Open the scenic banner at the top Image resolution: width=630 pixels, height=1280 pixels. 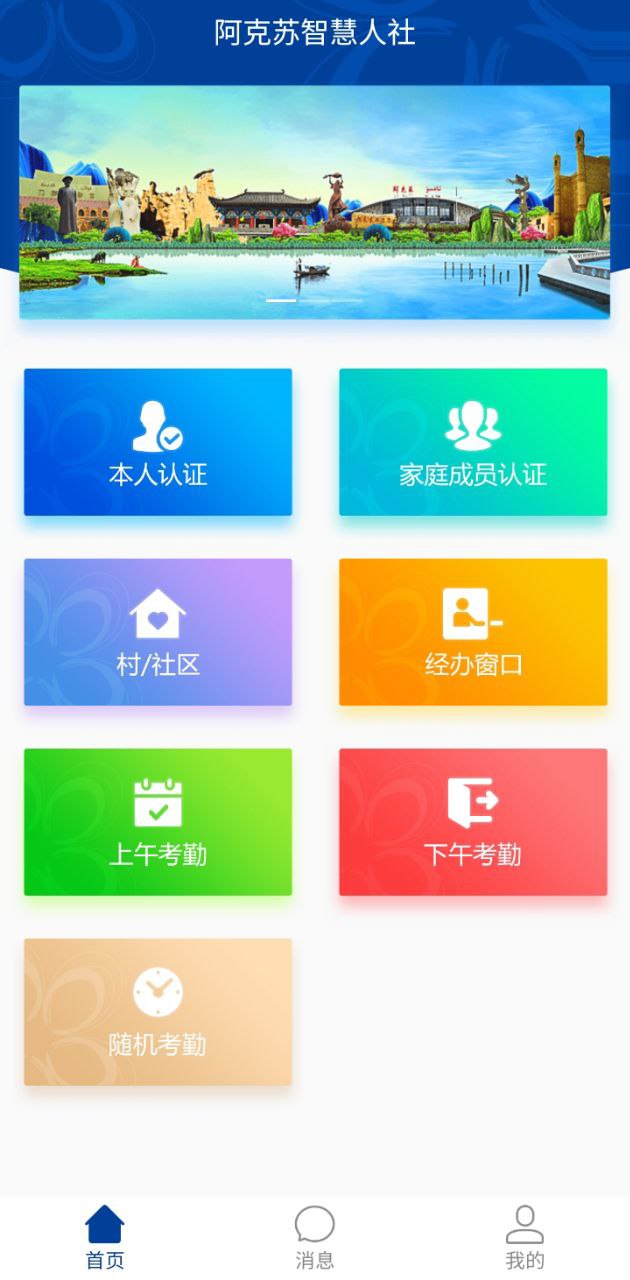coord(315,202)
